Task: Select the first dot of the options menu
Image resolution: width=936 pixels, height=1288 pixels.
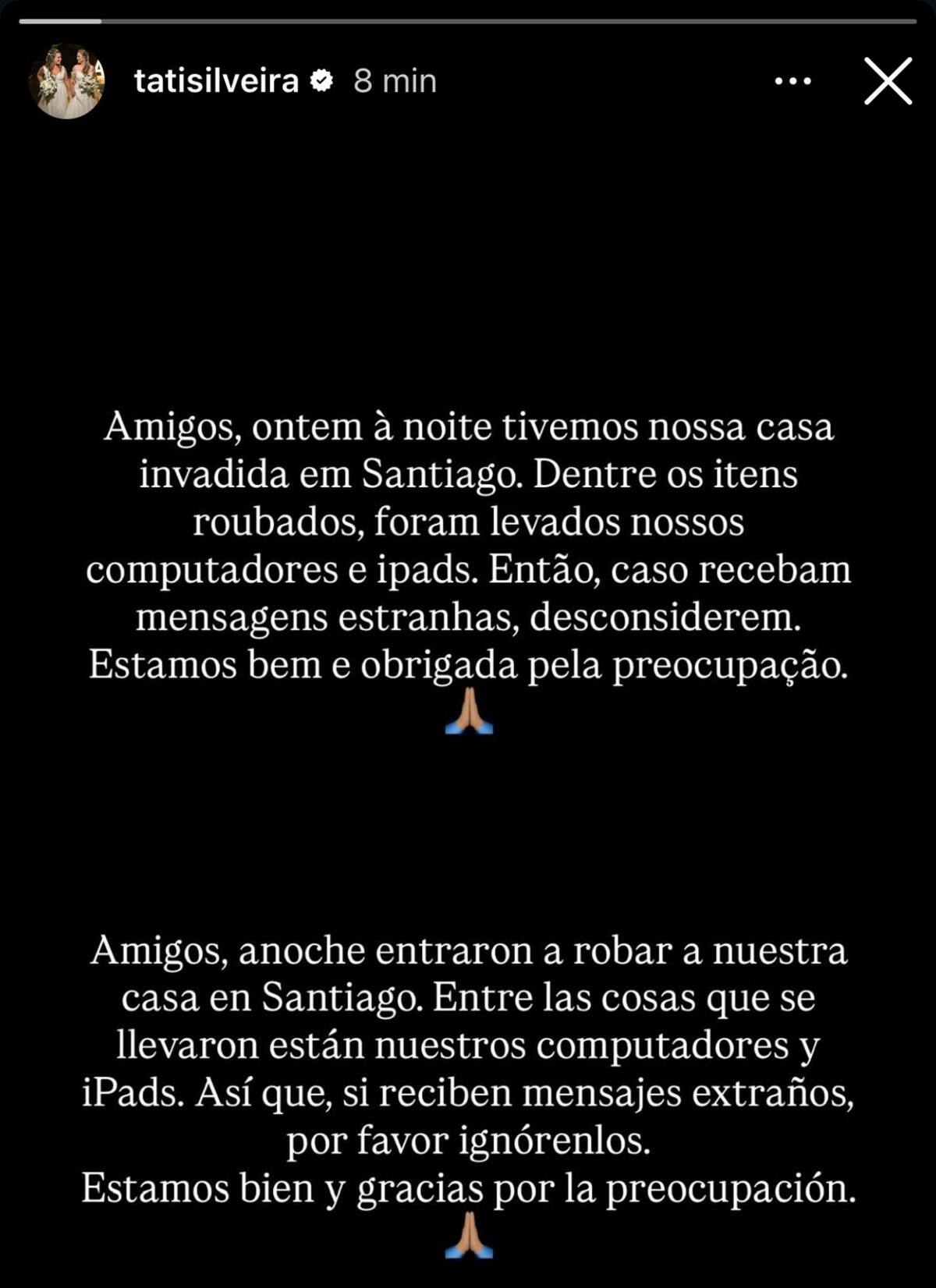Action: click(x=778, y=81)
